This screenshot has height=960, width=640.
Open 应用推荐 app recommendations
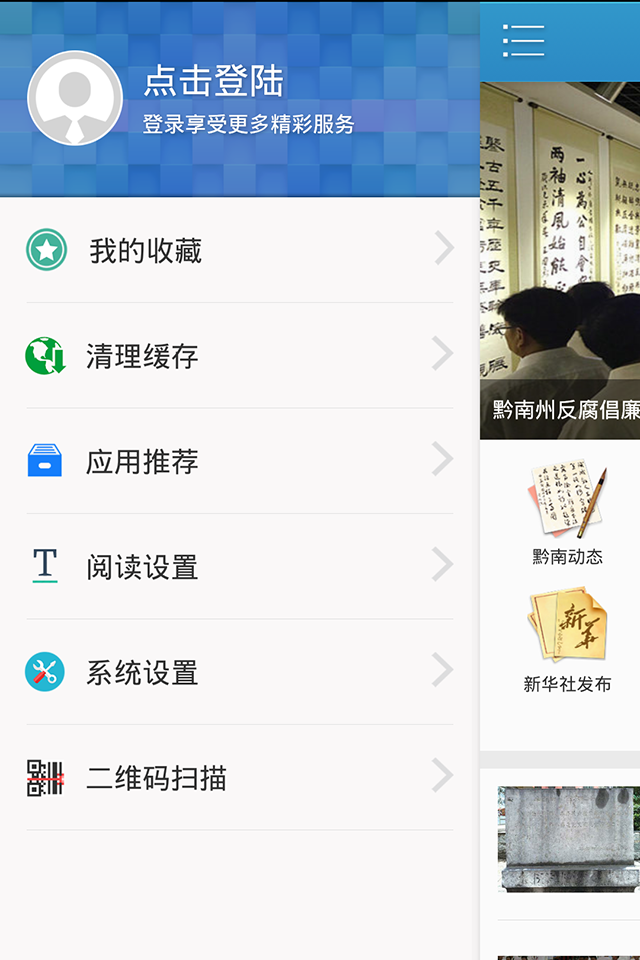click(x=240, y=461)
